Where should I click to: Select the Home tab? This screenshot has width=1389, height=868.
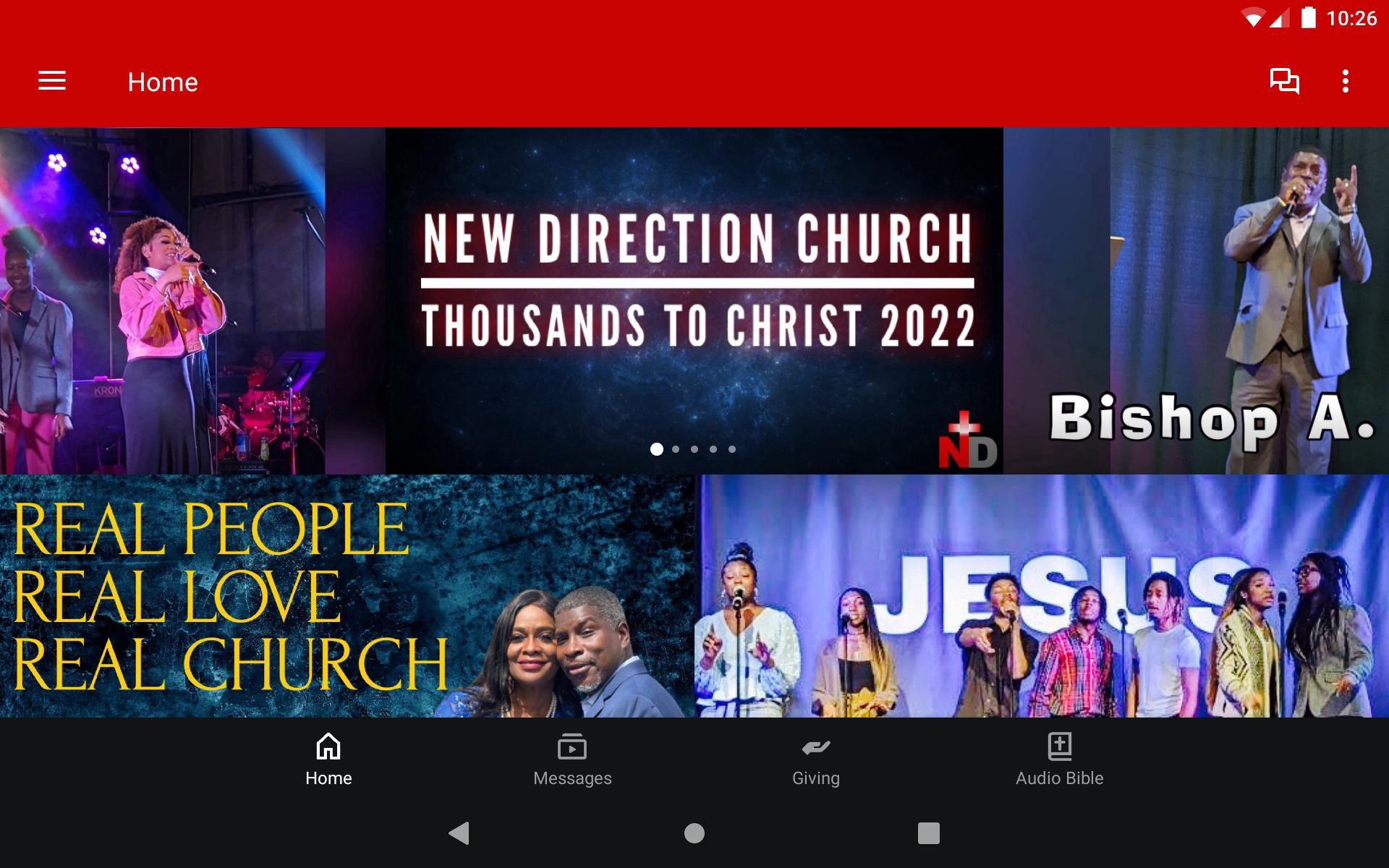[x=328, y=759]
